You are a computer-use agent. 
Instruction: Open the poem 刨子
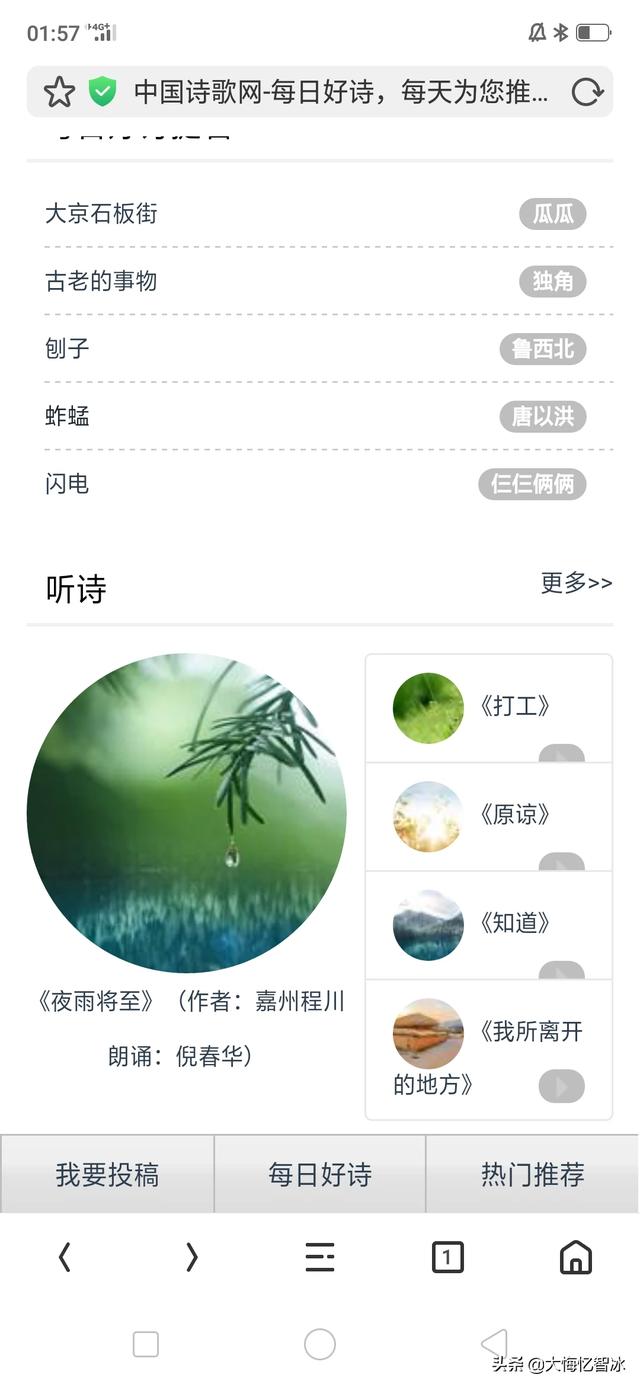point(68,349)
